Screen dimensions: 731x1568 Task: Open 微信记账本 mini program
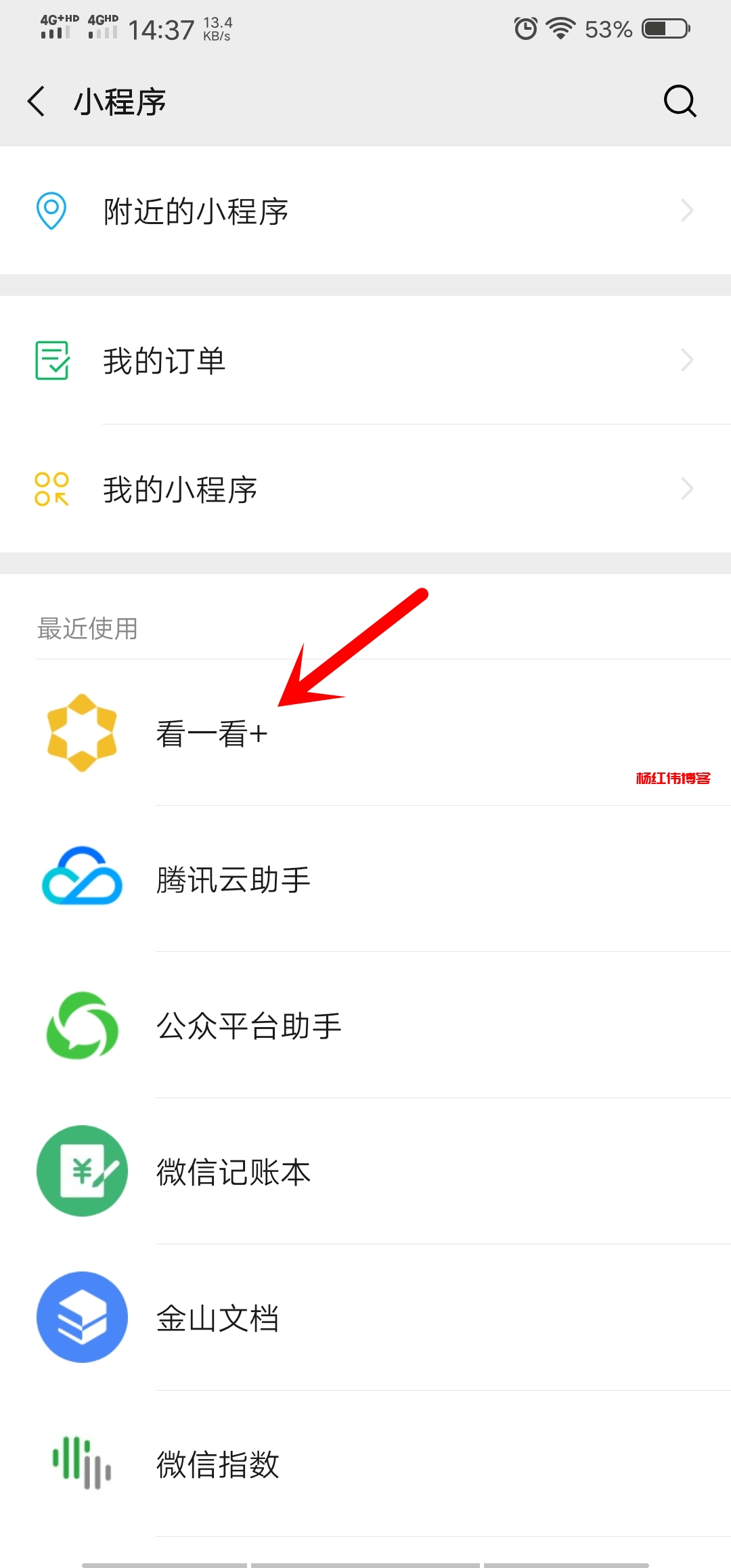click(x=365, y=1172)
